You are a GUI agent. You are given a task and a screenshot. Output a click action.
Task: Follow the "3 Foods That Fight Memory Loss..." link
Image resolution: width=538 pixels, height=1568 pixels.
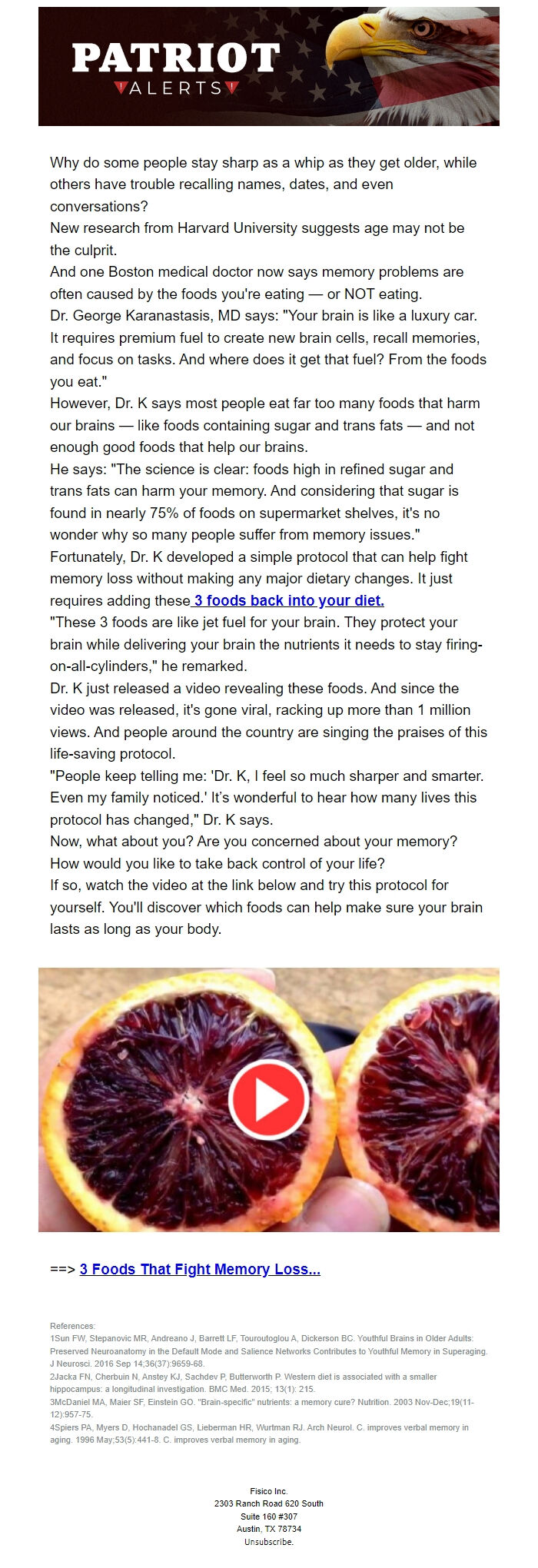[x=200, y=1269]
